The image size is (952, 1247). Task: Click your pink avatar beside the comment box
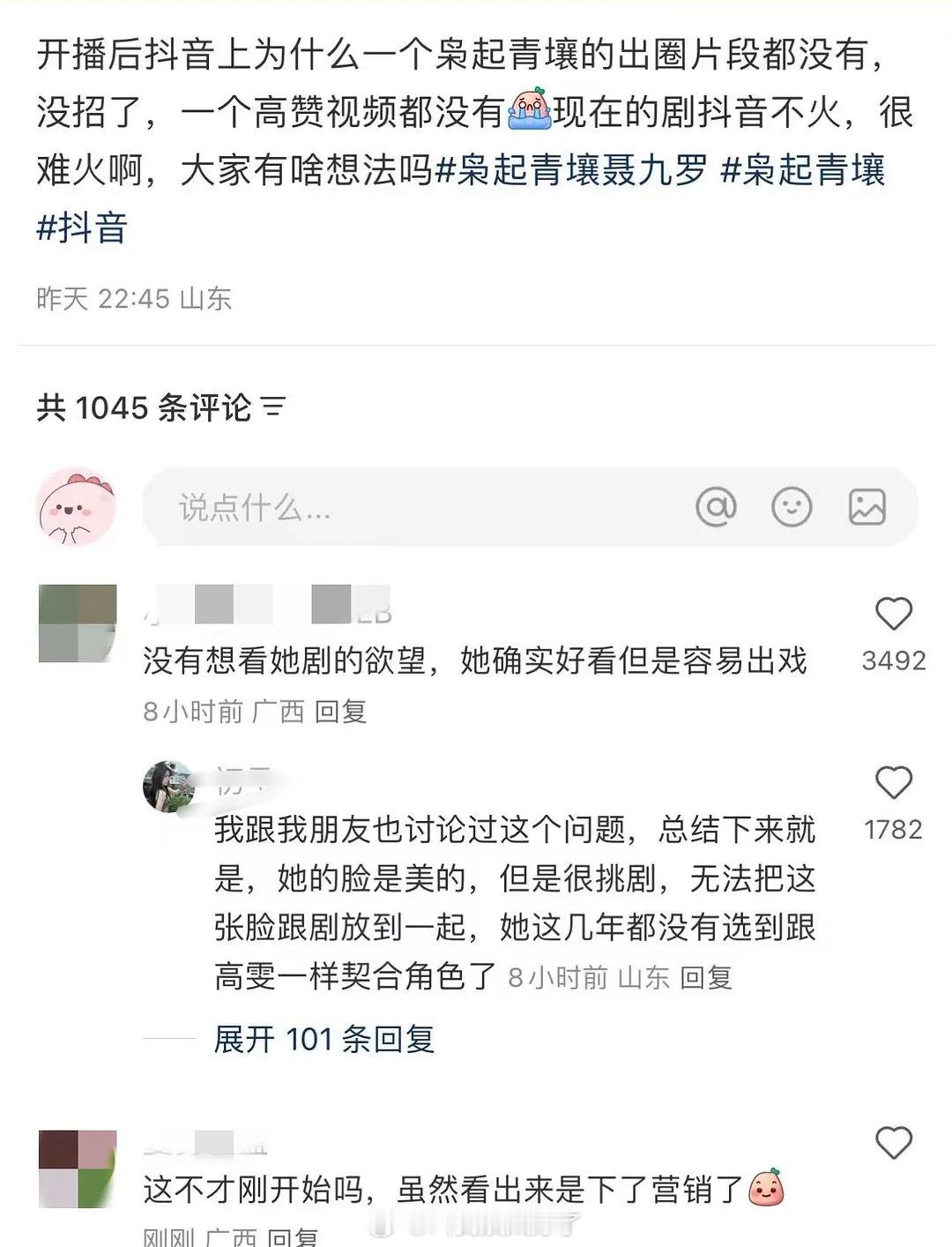point(78,506)
